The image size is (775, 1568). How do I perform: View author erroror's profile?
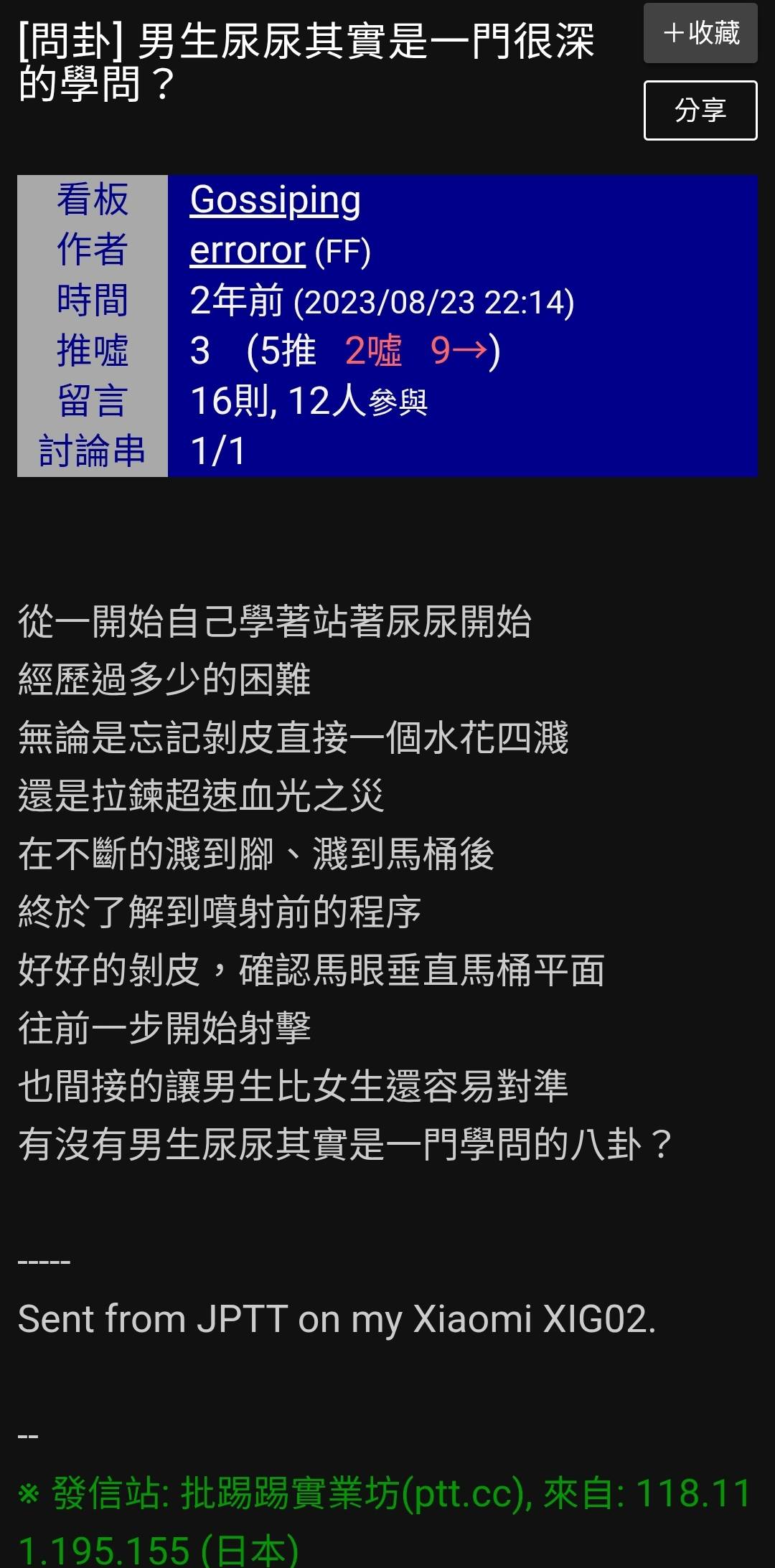[248, 250]
